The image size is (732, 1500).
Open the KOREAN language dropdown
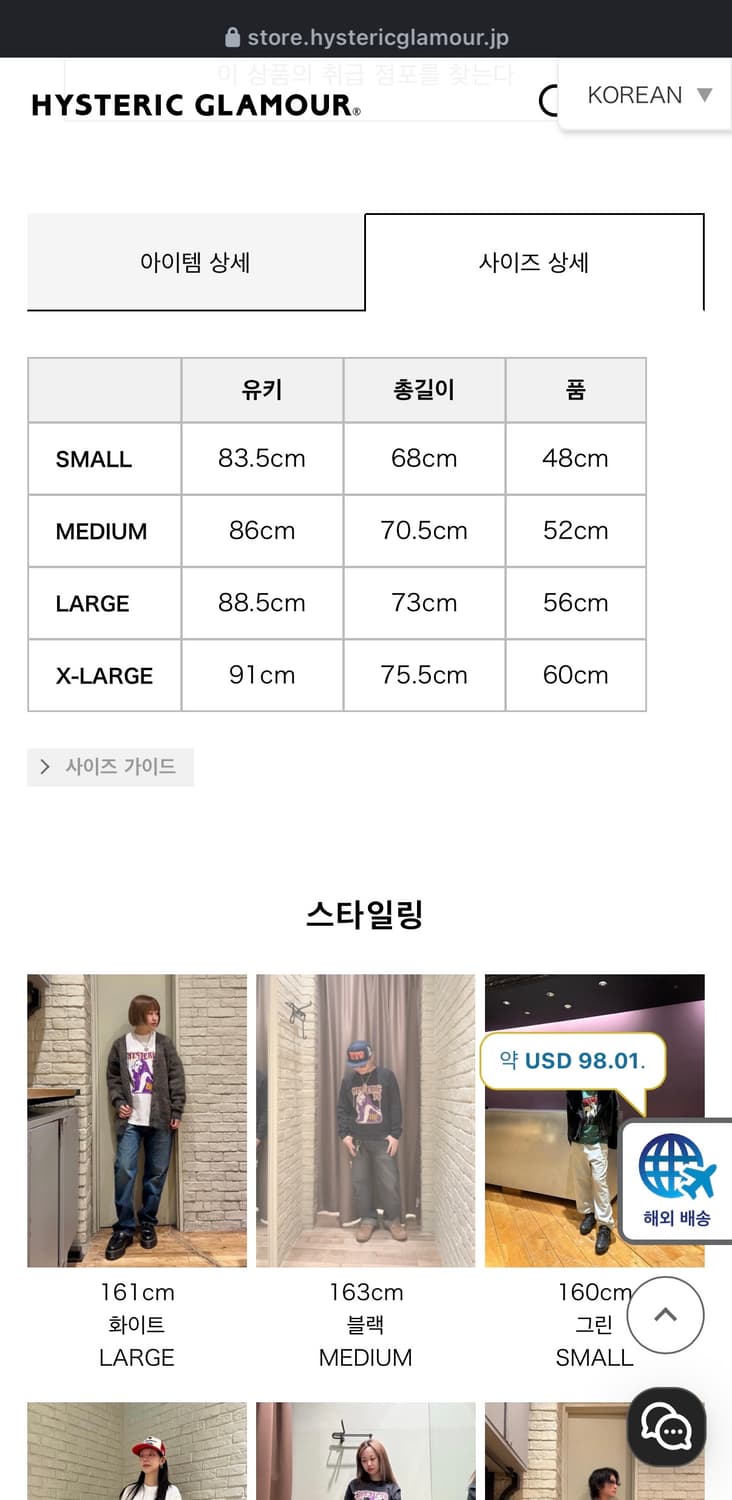pos(635,95)
